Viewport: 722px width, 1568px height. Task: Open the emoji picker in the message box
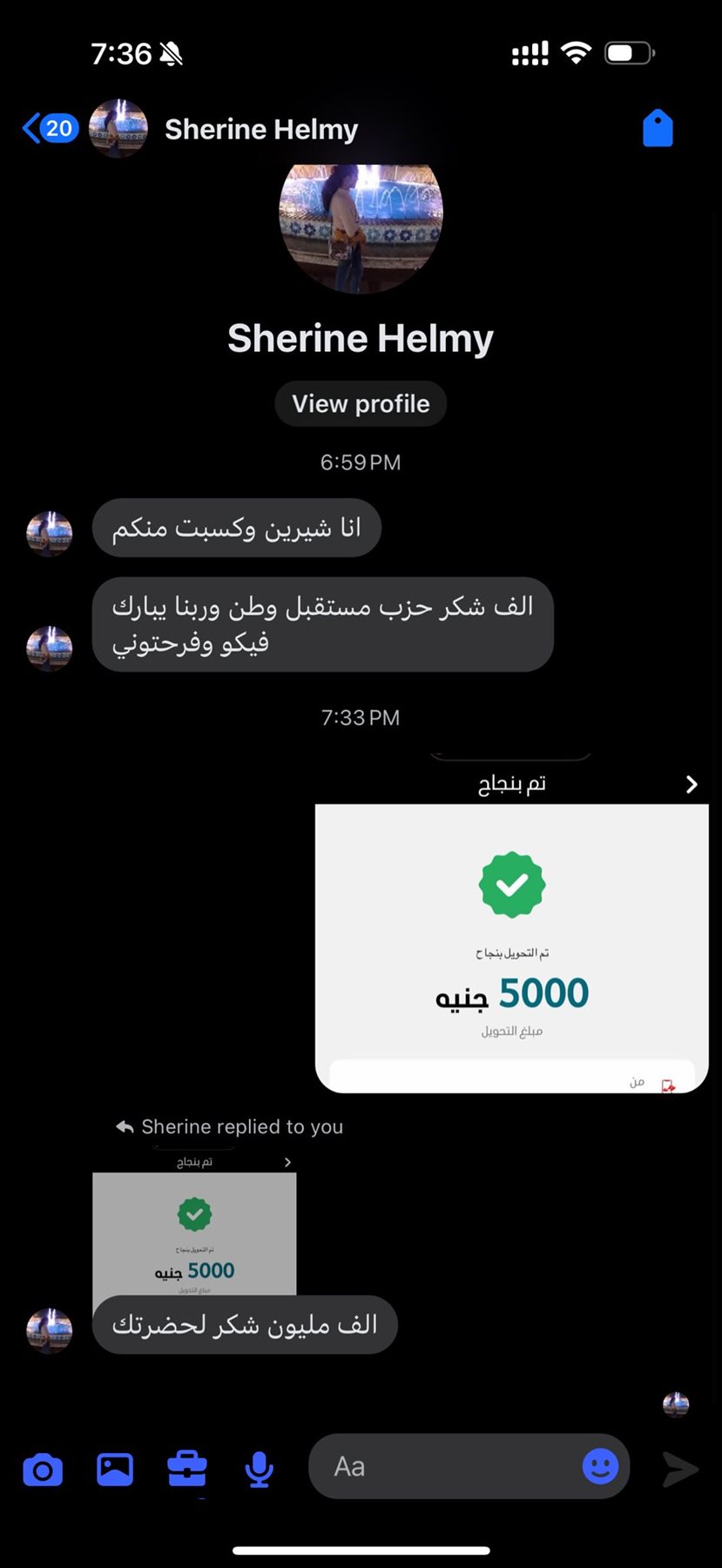tap(600, 1466)
